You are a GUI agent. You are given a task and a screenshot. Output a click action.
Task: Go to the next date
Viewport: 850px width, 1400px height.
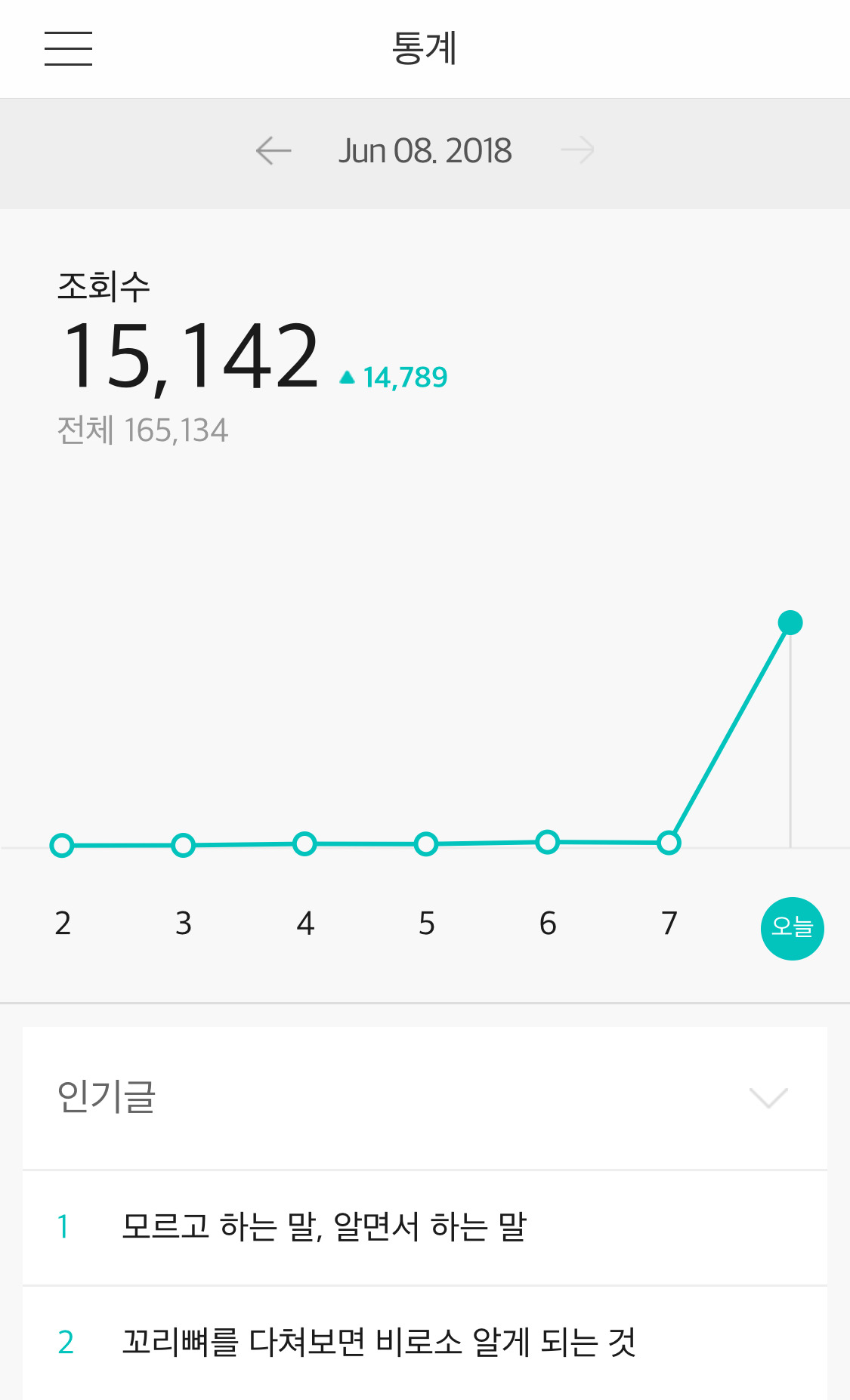coord(578,151)
